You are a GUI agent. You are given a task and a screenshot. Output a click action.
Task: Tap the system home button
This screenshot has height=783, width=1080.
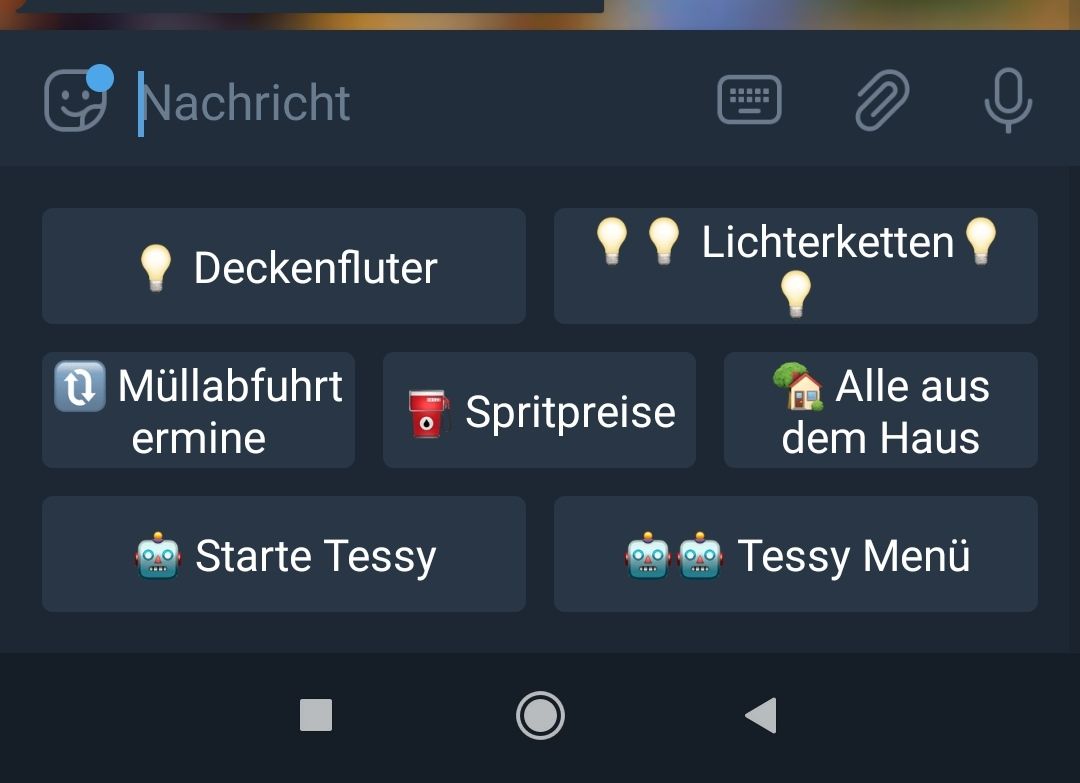[540, 716]
